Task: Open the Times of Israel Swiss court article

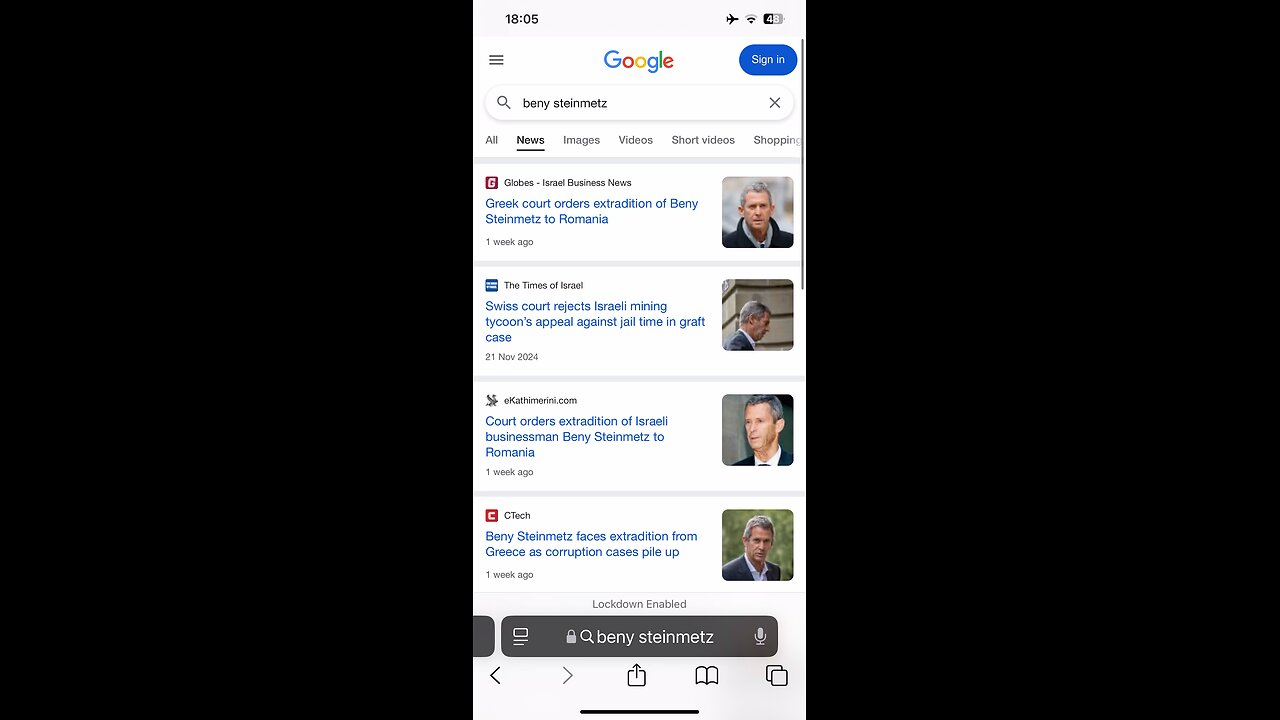Action: click(x=595, y=322)
